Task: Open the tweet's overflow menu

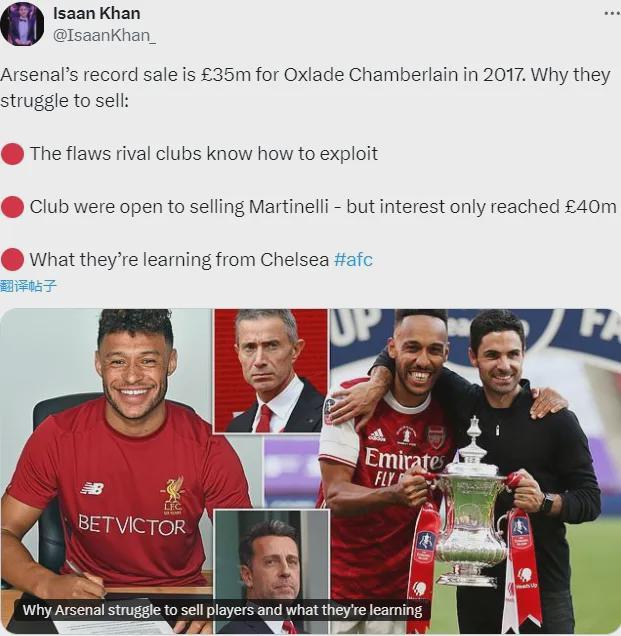Action: (611, 13)
